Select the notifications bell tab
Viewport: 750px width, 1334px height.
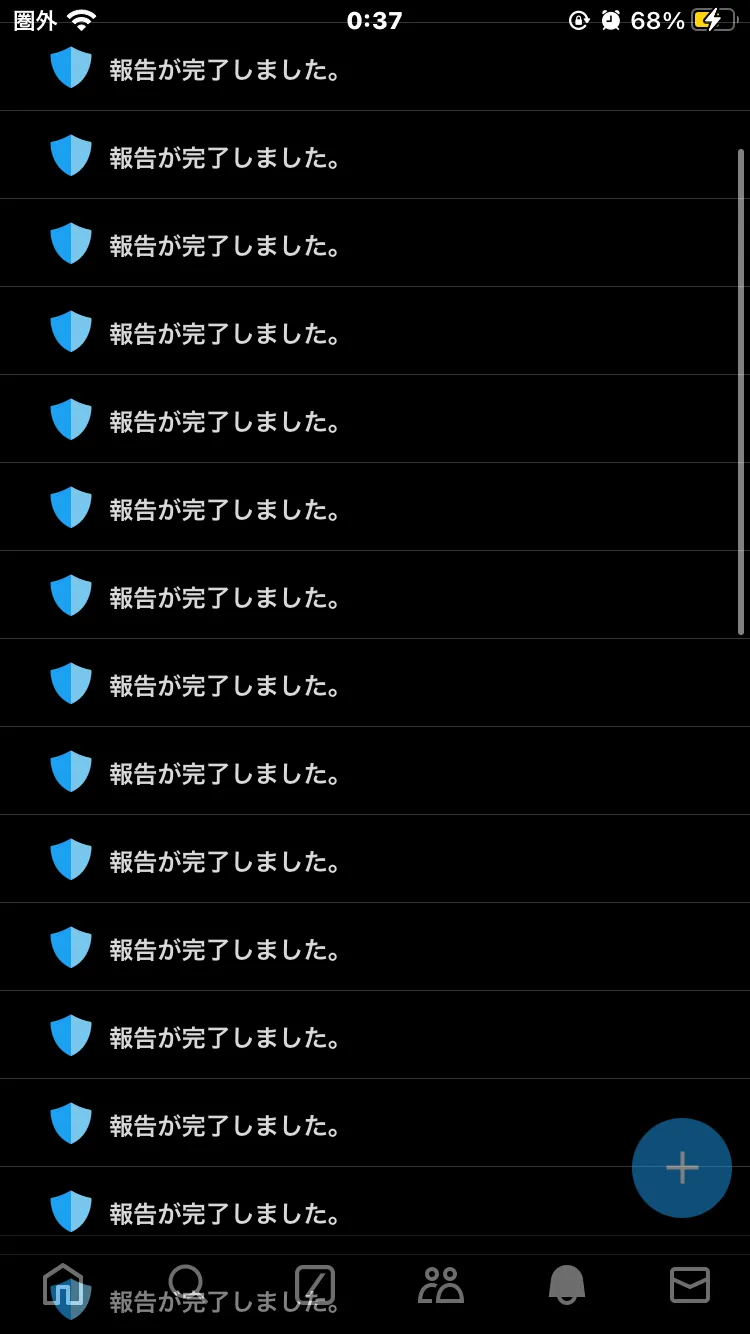(567, 1285)
